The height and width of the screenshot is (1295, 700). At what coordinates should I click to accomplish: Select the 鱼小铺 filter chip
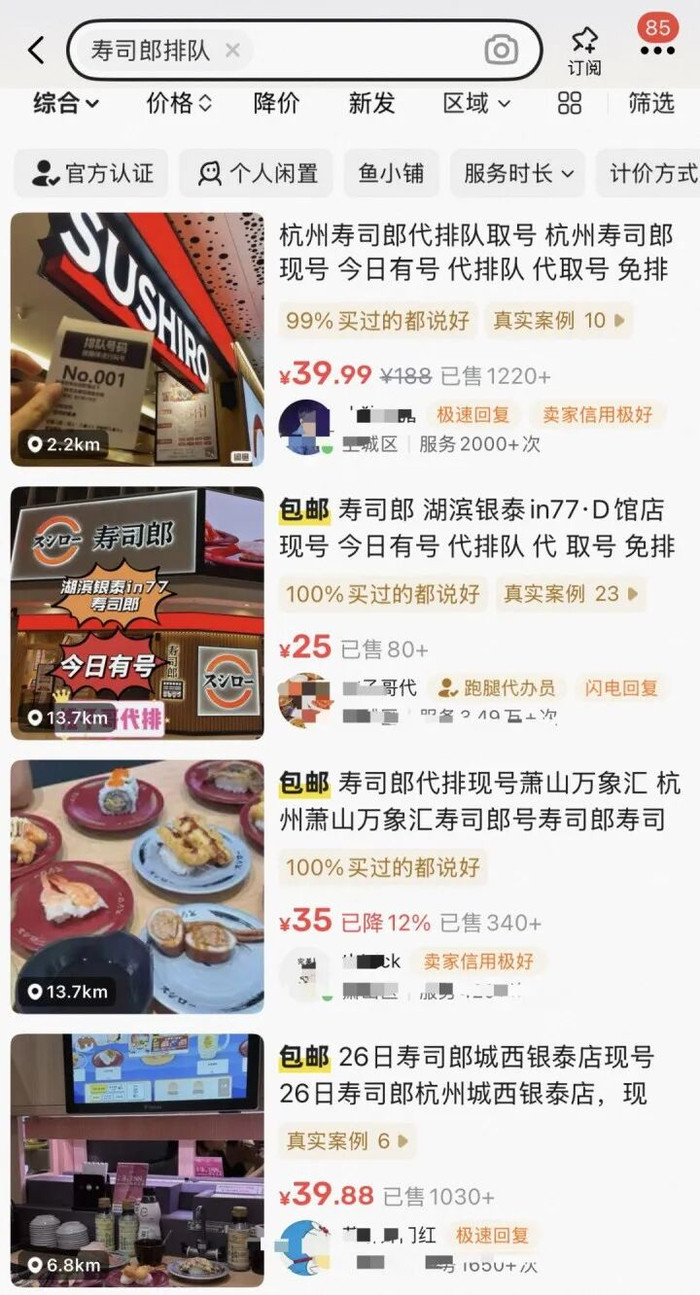pyautogui.click(x=391, y=173)
